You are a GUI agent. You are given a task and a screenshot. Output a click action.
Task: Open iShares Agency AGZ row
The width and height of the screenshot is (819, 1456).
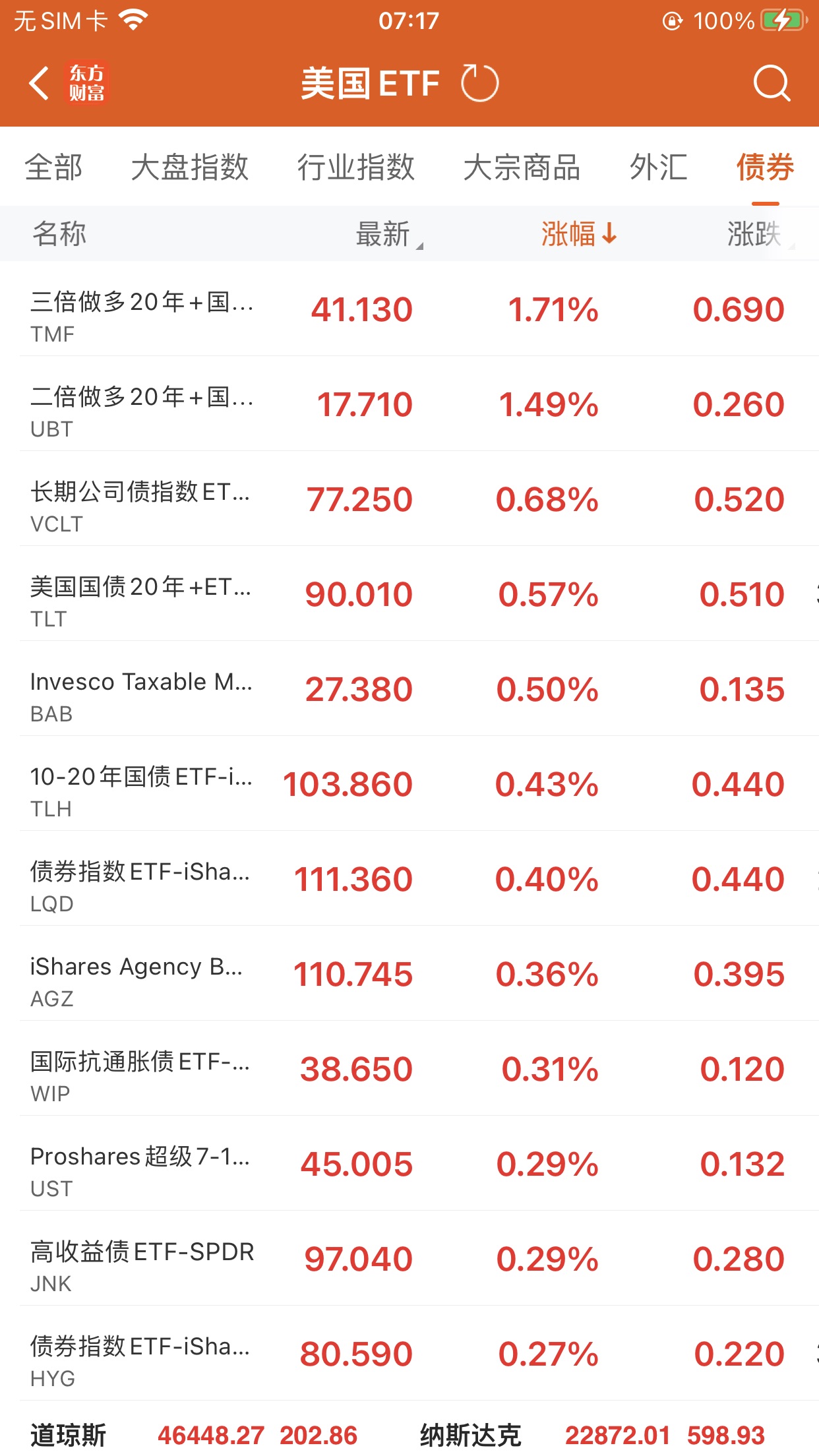(409, 975)
